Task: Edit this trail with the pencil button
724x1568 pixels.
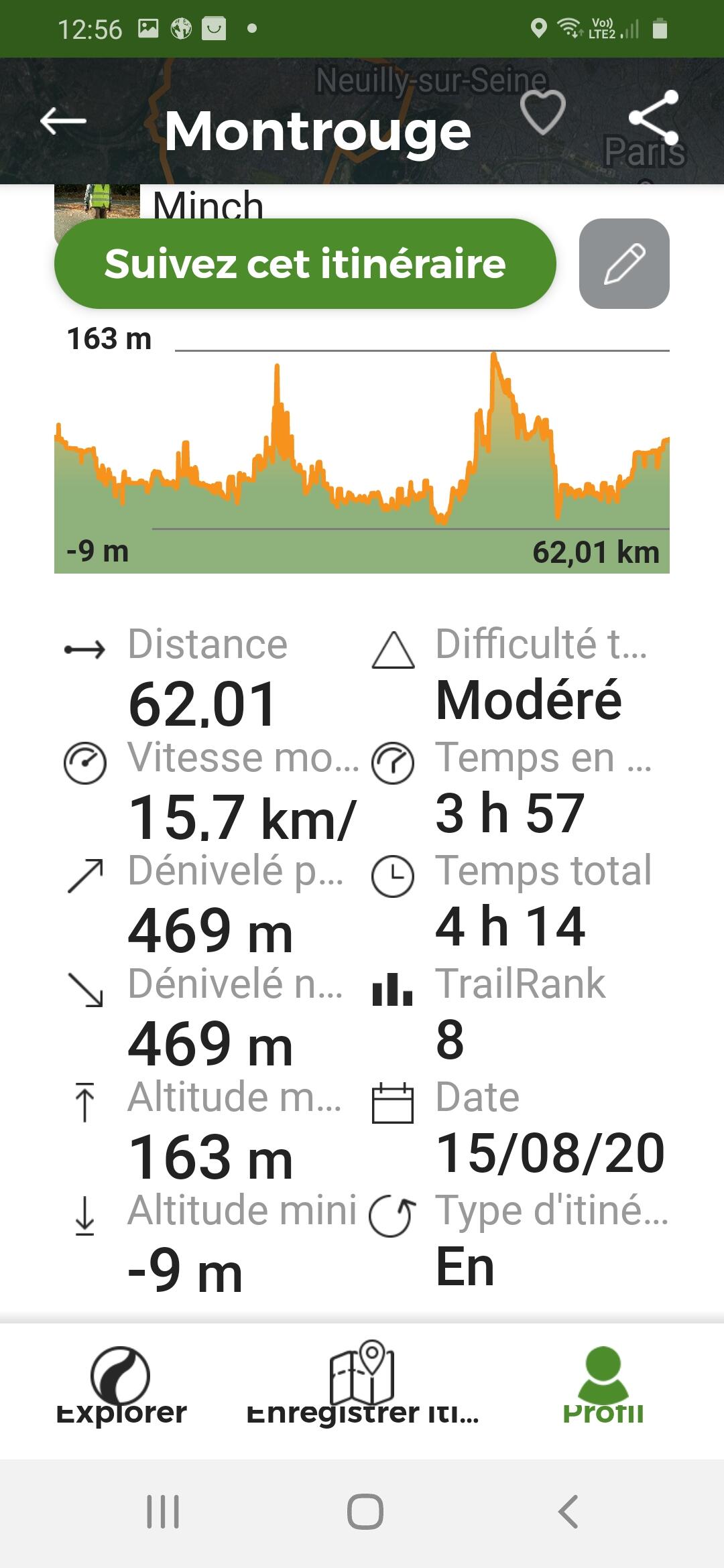Action: pos(624,263)
